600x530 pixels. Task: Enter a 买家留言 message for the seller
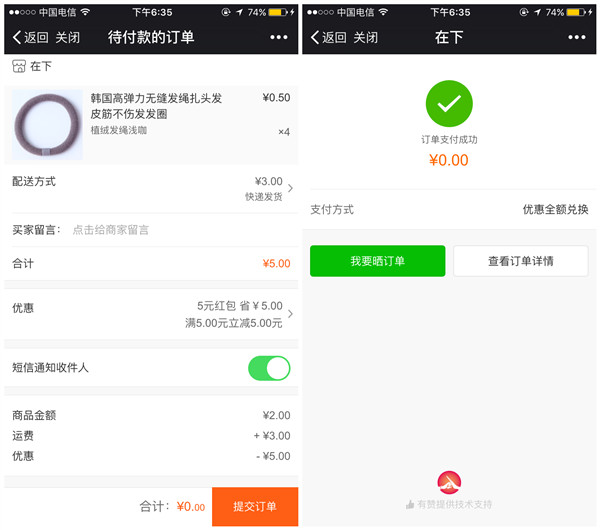[150, 230]
